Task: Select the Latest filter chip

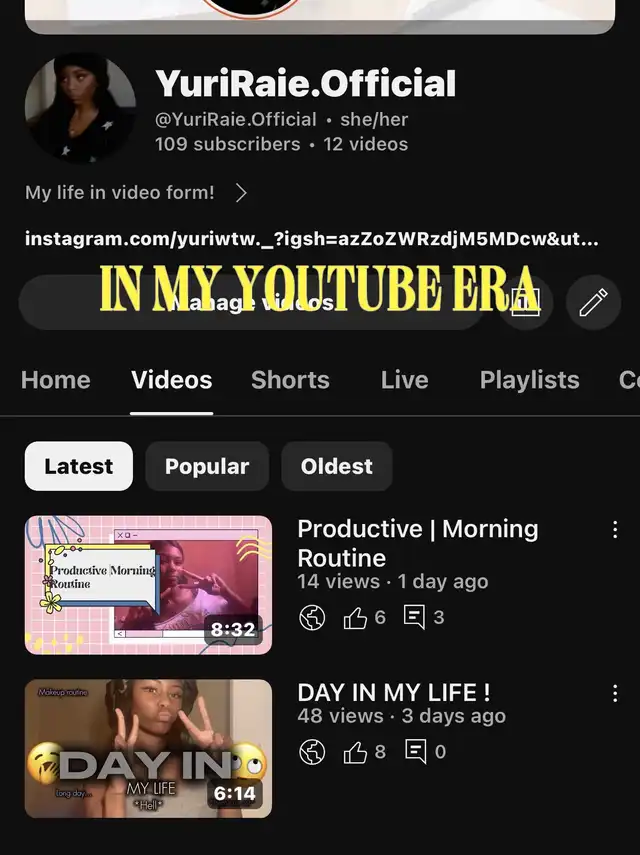Action: click(79, 466)
